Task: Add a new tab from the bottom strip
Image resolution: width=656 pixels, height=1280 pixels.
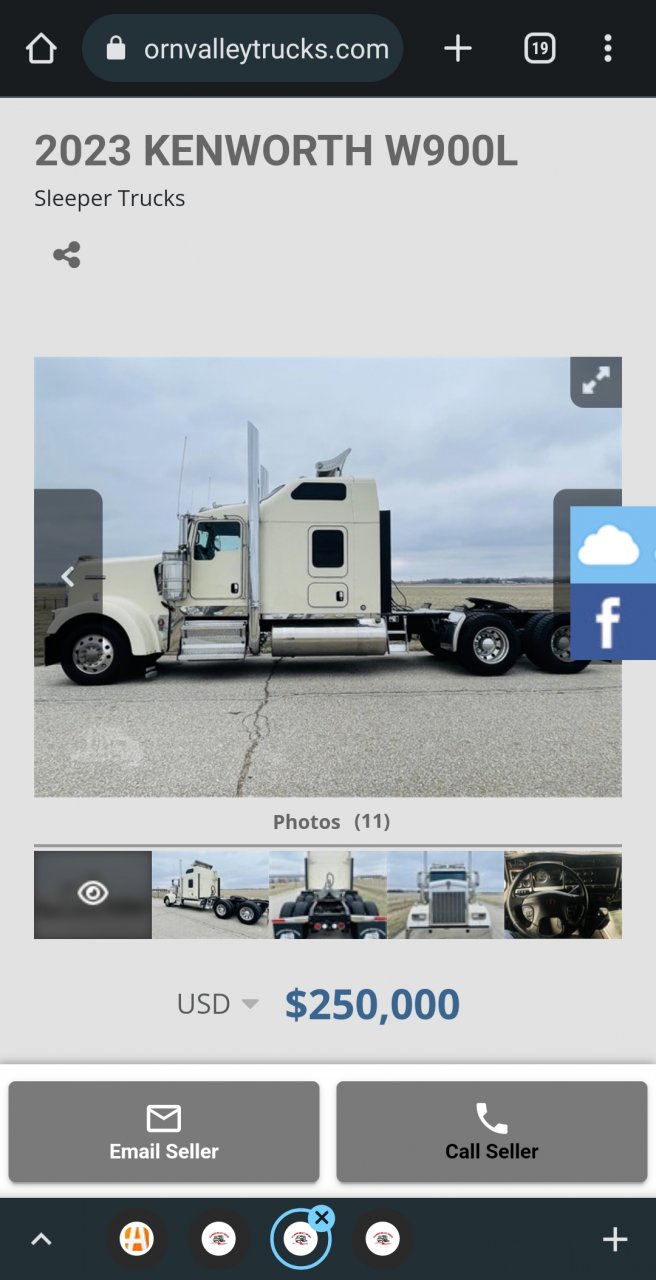Action: point(614,1240)
